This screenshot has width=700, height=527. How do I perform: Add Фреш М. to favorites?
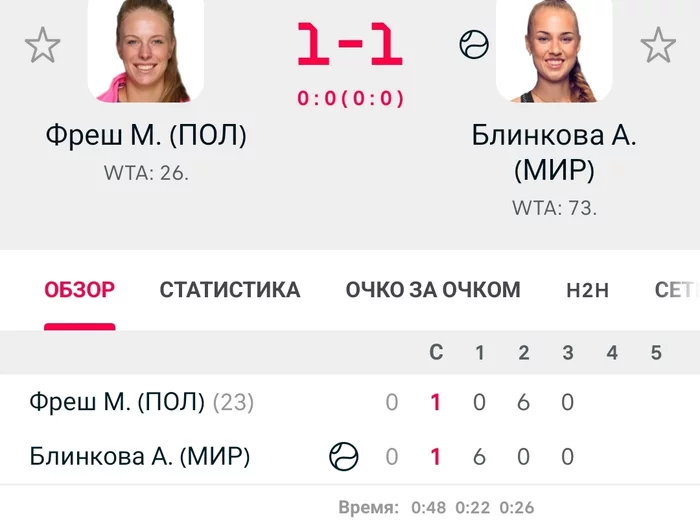(42, 45)
